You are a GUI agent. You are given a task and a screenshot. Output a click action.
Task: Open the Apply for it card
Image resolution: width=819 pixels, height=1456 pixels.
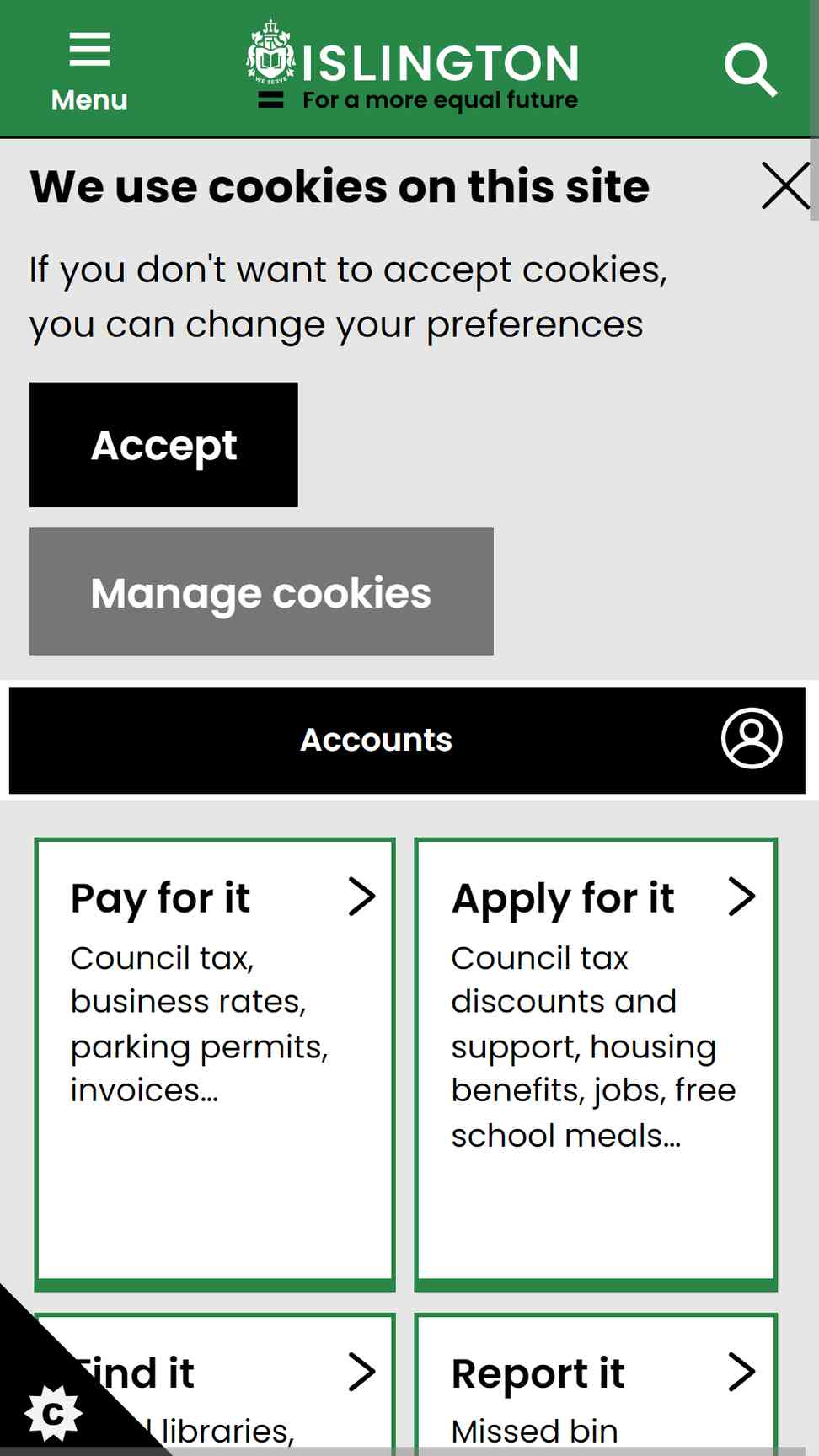pyautogui.click(x=596, y=1064)
